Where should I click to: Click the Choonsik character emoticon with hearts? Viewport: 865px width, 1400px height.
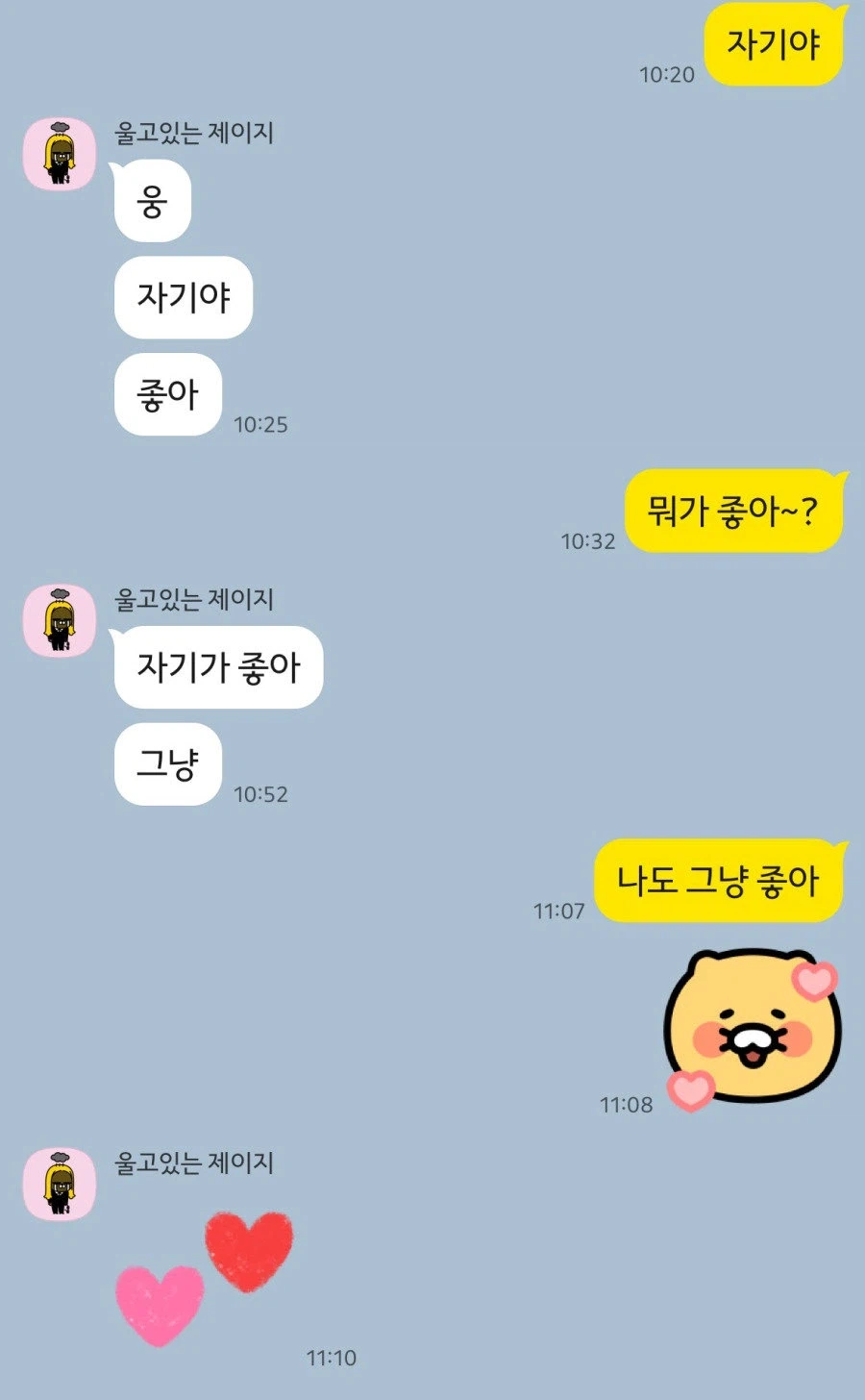click(x=750, y=1029)
